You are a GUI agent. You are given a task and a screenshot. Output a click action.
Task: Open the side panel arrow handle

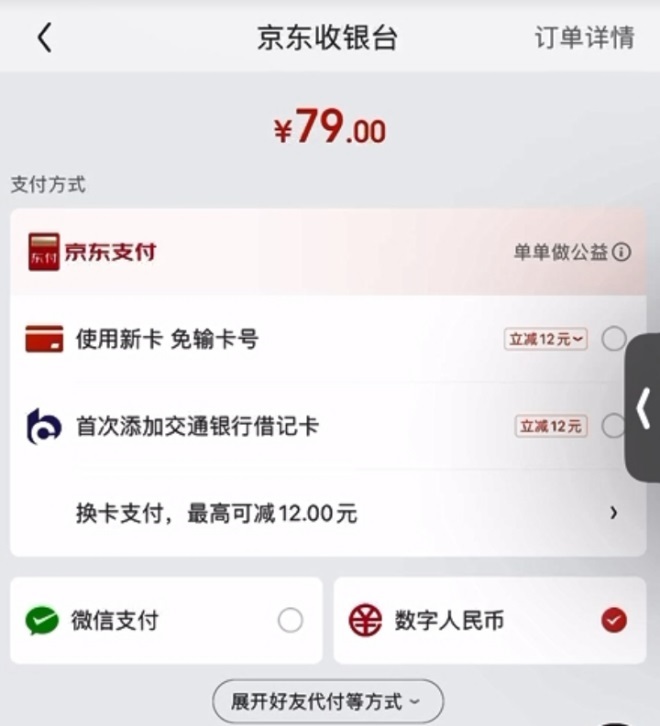643,408
